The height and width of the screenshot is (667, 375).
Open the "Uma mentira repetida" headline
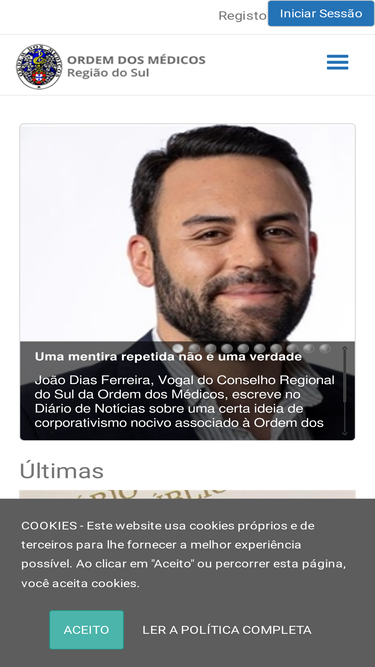168,356
